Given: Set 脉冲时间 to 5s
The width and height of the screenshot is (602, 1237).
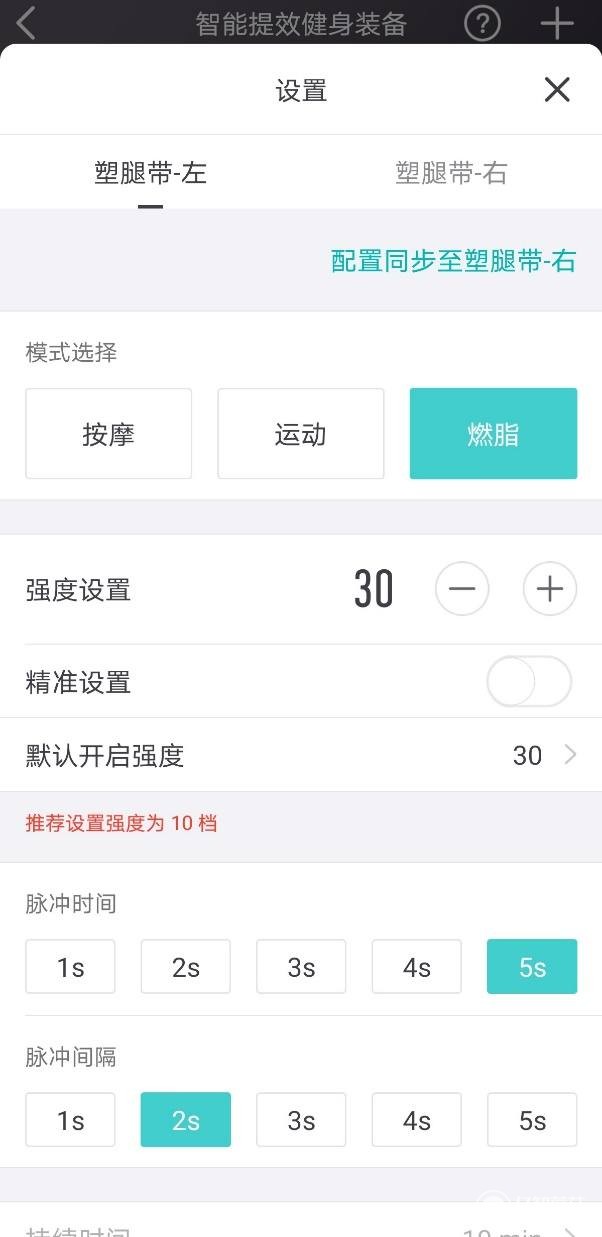Looking at the screenshot, I should click(x=532, y=967).
